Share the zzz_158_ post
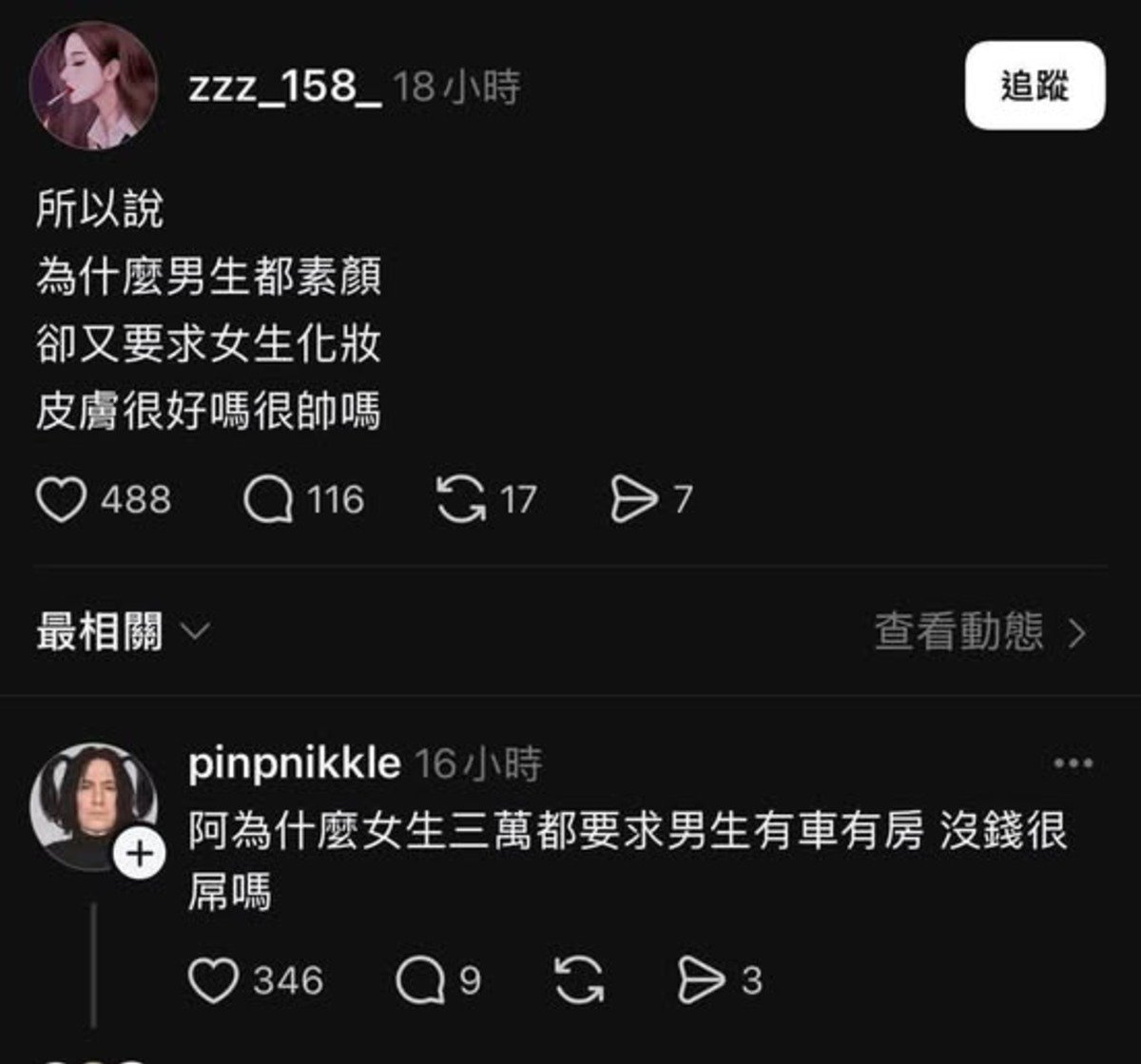This screenshot has width=1141, height=1064. pos(633,500)
